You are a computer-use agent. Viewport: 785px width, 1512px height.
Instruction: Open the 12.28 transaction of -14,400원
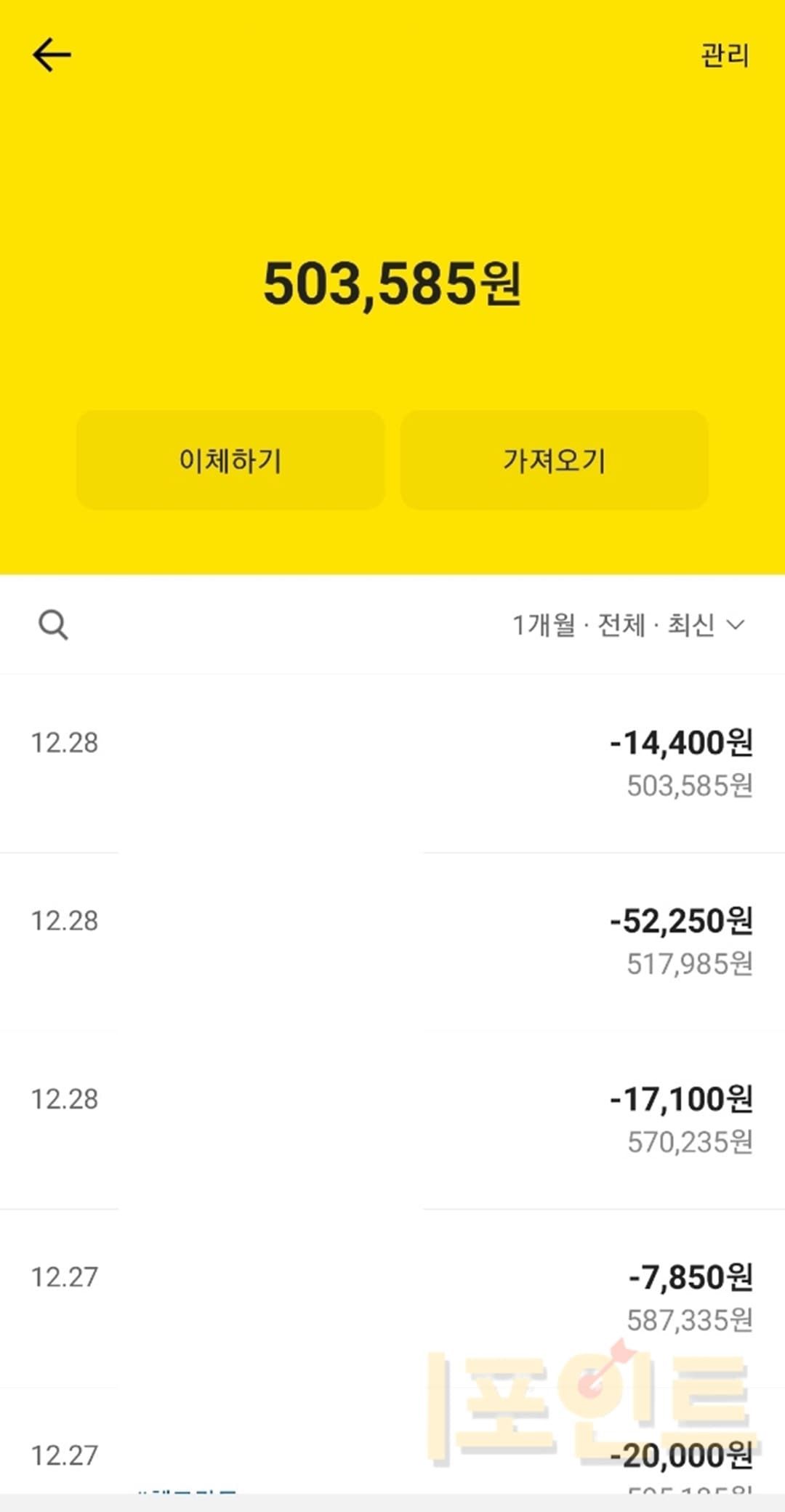click(392, 763)
